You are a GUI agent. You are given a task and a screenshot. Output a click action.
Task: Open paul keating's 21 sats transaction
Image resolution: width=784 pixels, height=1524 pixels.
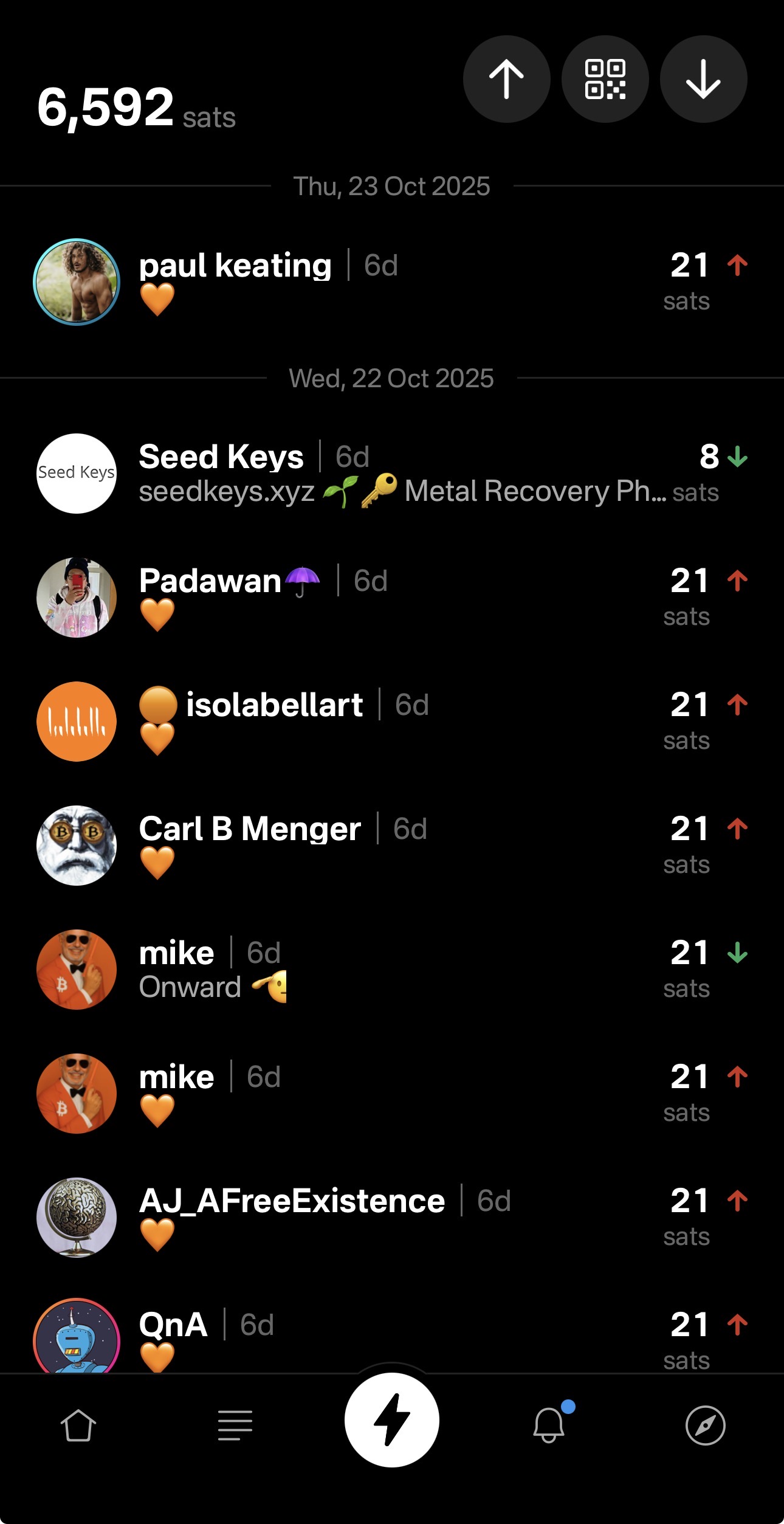click(392, 282)
